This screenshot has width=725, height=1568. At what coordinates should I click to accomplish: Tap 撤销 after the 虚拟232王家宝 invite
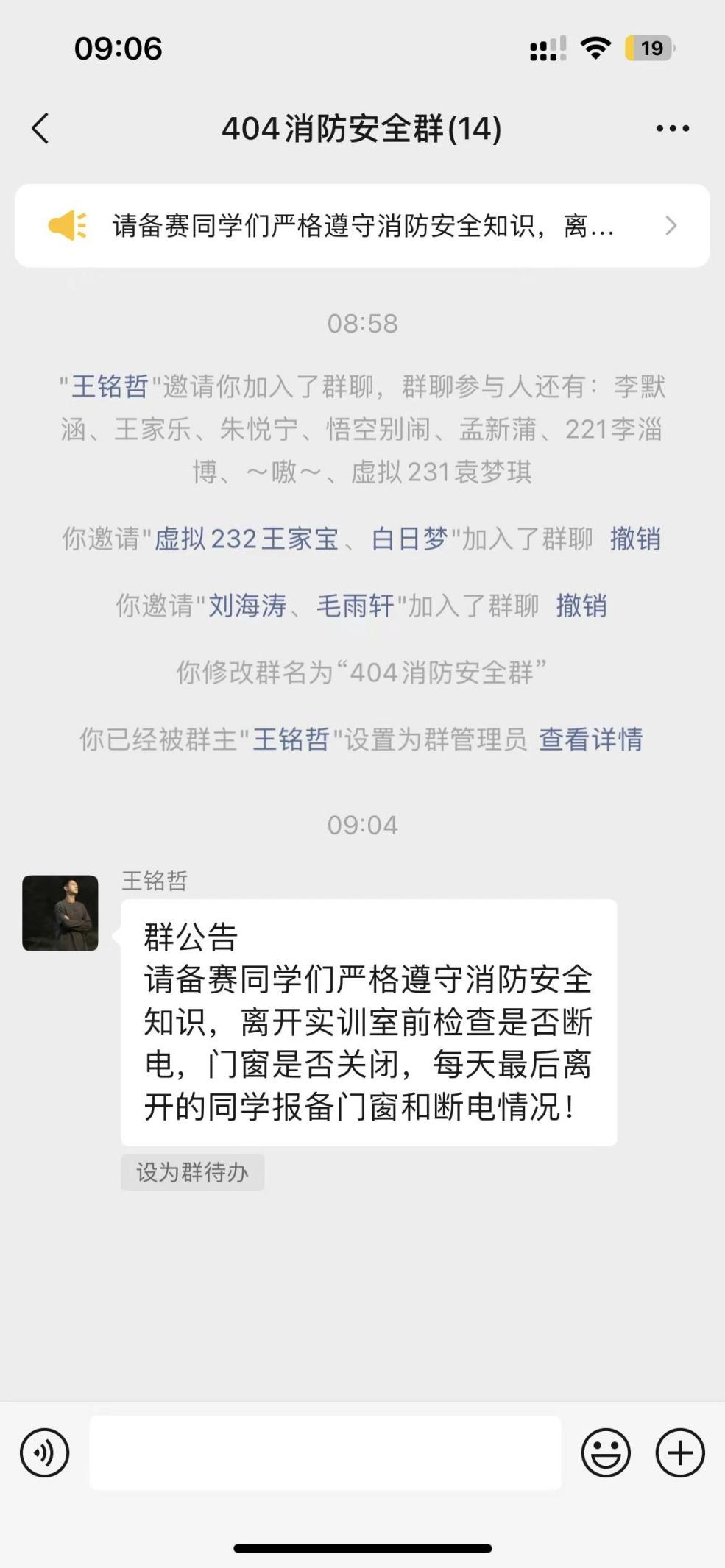click(x=634, y=539)
